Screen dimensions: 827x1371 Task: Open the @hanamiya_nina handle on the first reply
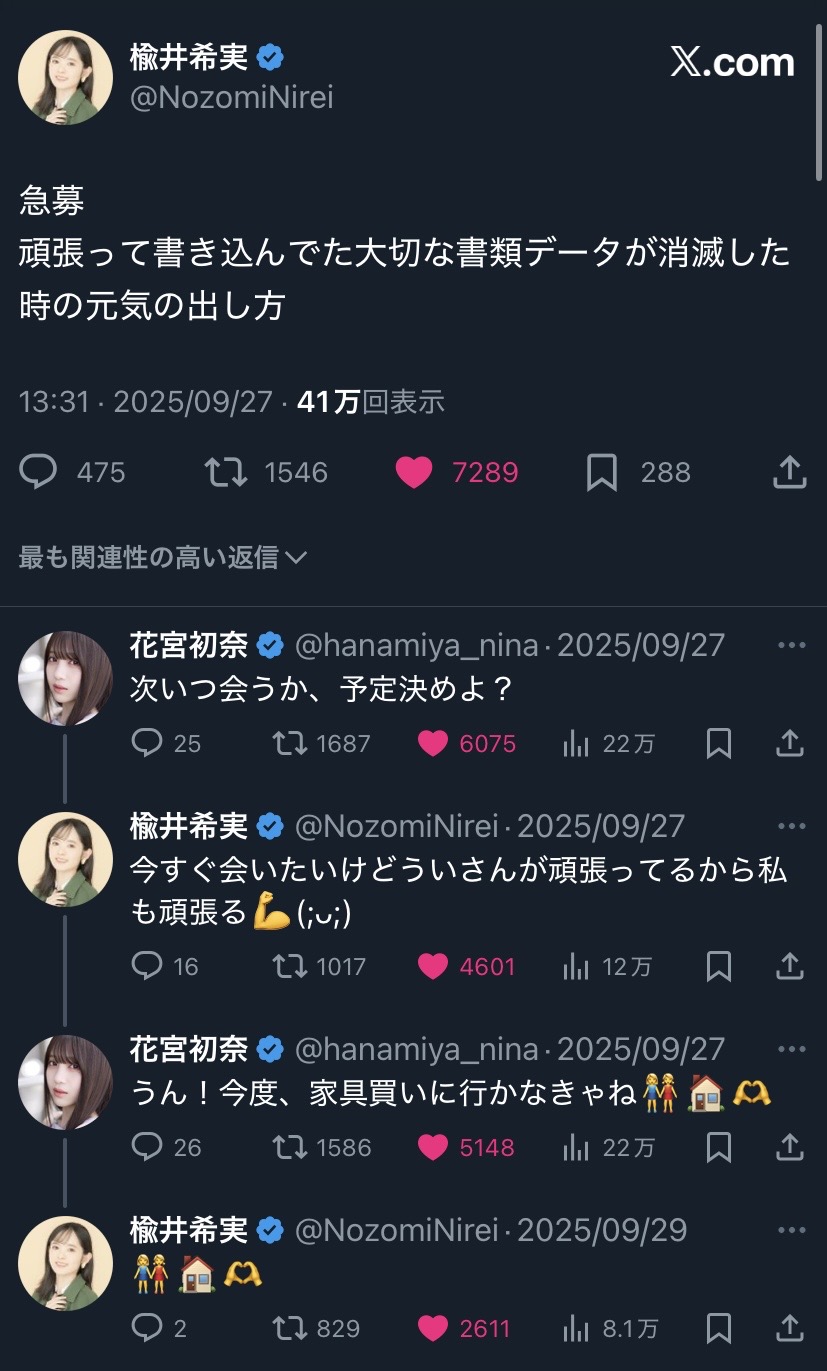coord(416,645)
